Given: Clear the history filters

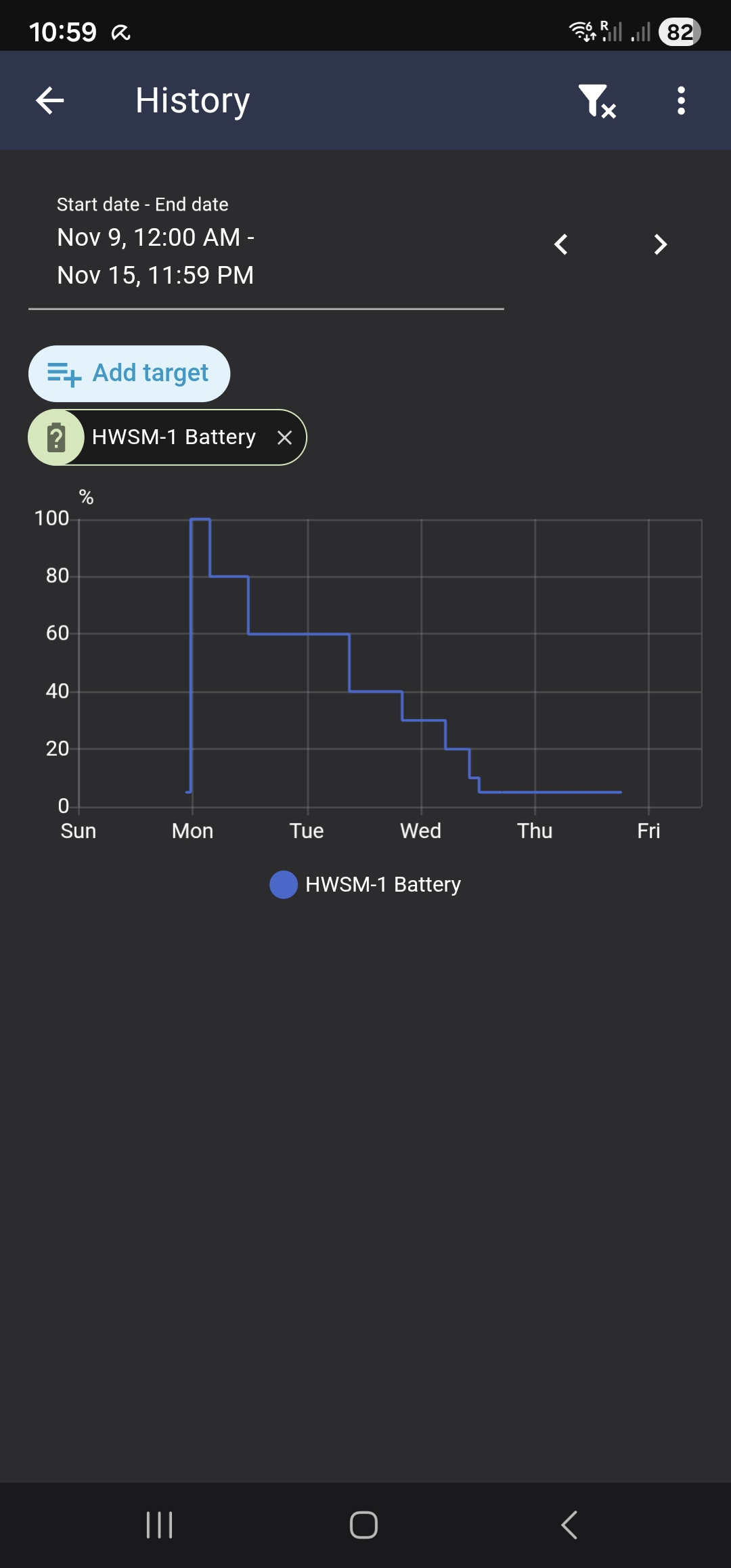Looking at the screenshot, I should pyautogui.click(x=596, y=101).
